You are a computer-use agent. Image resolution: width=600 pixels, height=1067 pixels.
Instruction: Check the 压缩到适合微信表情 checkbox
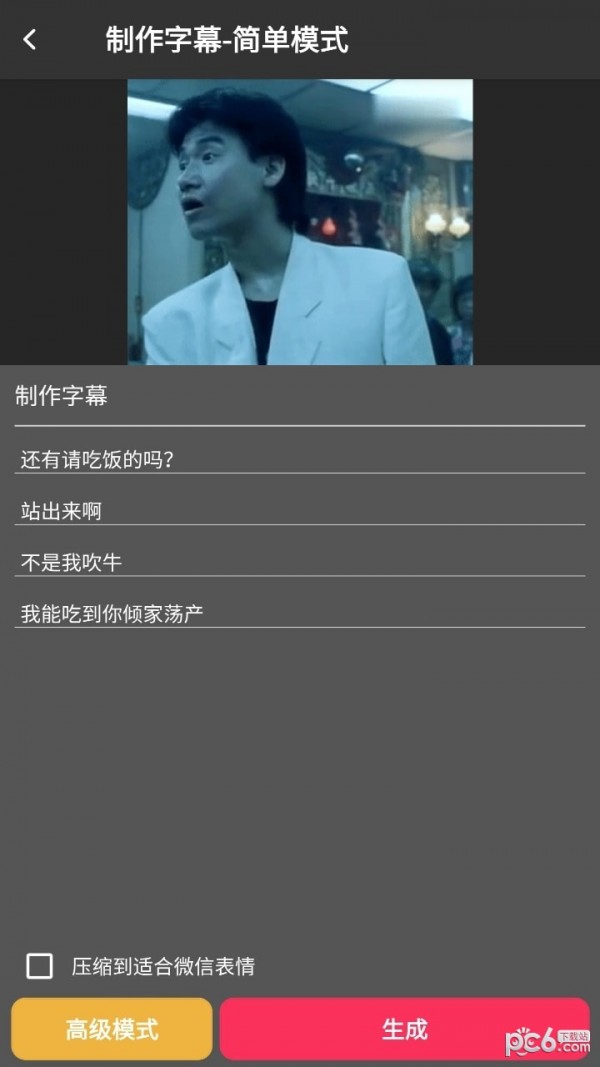click(x=40, y=966)
